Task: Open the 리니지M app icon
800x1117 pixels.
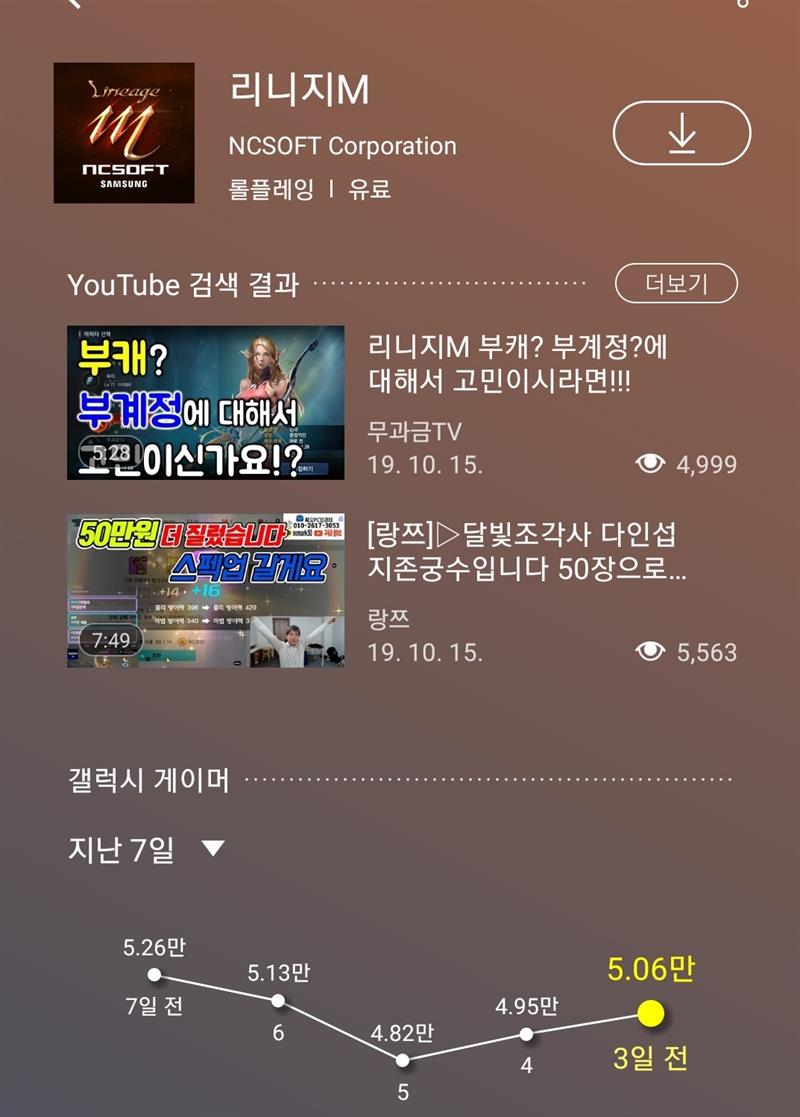Action: pyautogui.click(x=124, y=133)
